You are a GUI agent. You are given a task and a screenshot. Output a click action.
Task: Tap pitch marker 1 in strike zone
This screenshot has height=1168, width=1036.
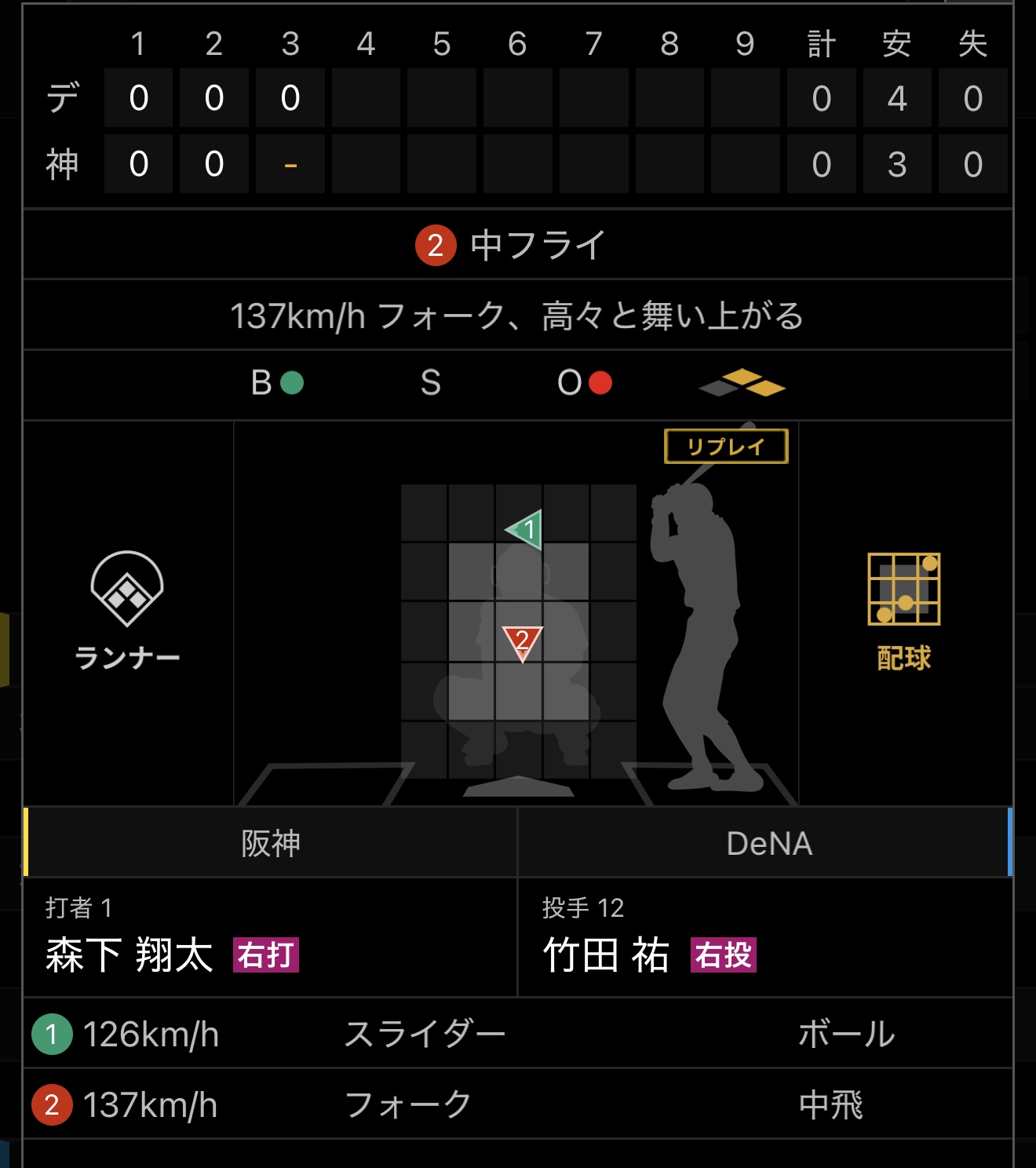(525, 530)
